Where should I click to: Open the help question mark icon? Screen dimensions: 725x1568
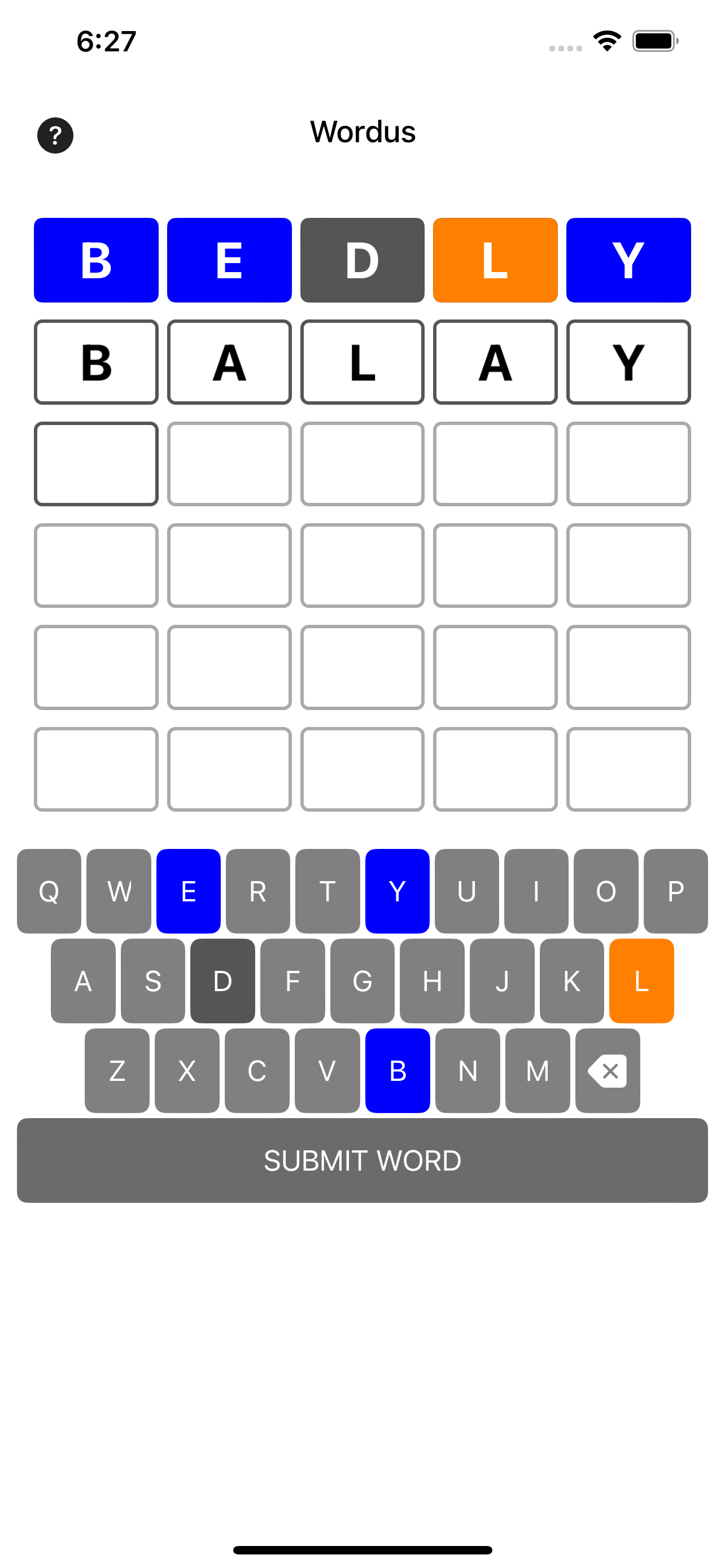(55, 135)
